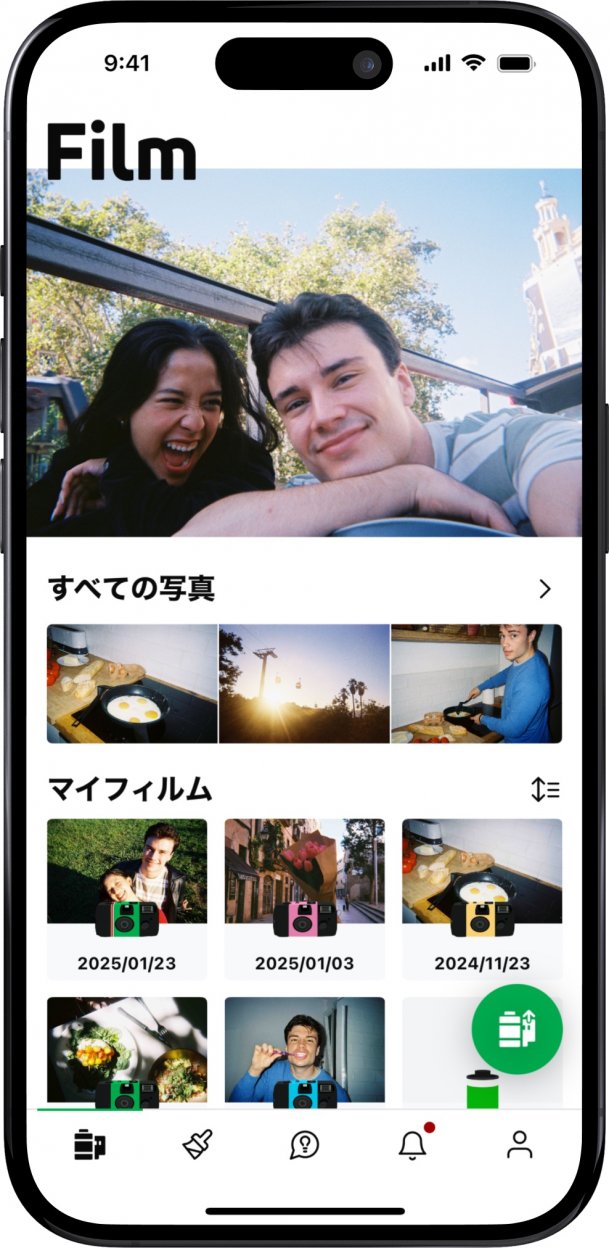View the sunset cable car photo
The height and width of the screenshot is (1248, 609).
click(x=304, y=684)
